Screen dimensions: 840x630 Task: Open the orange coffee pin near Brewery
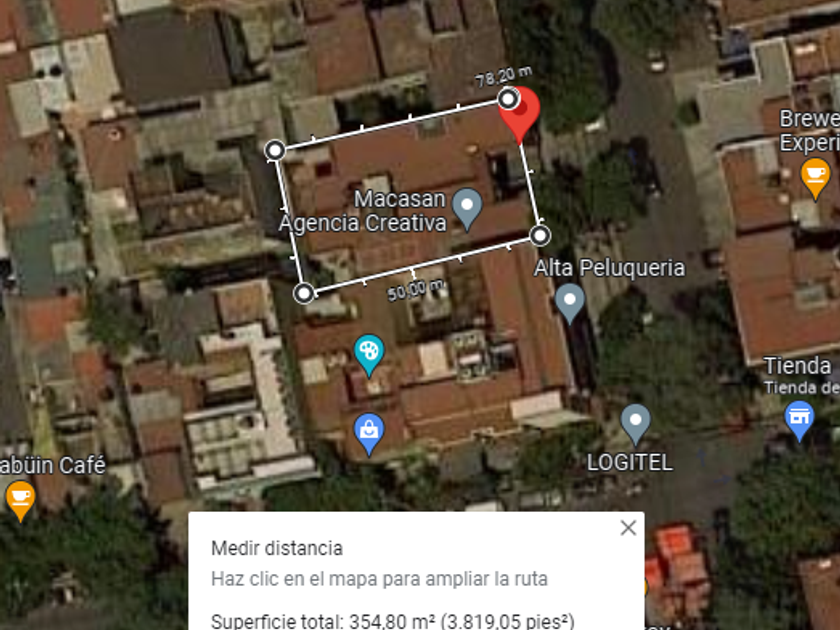click(x=816, y=175)
